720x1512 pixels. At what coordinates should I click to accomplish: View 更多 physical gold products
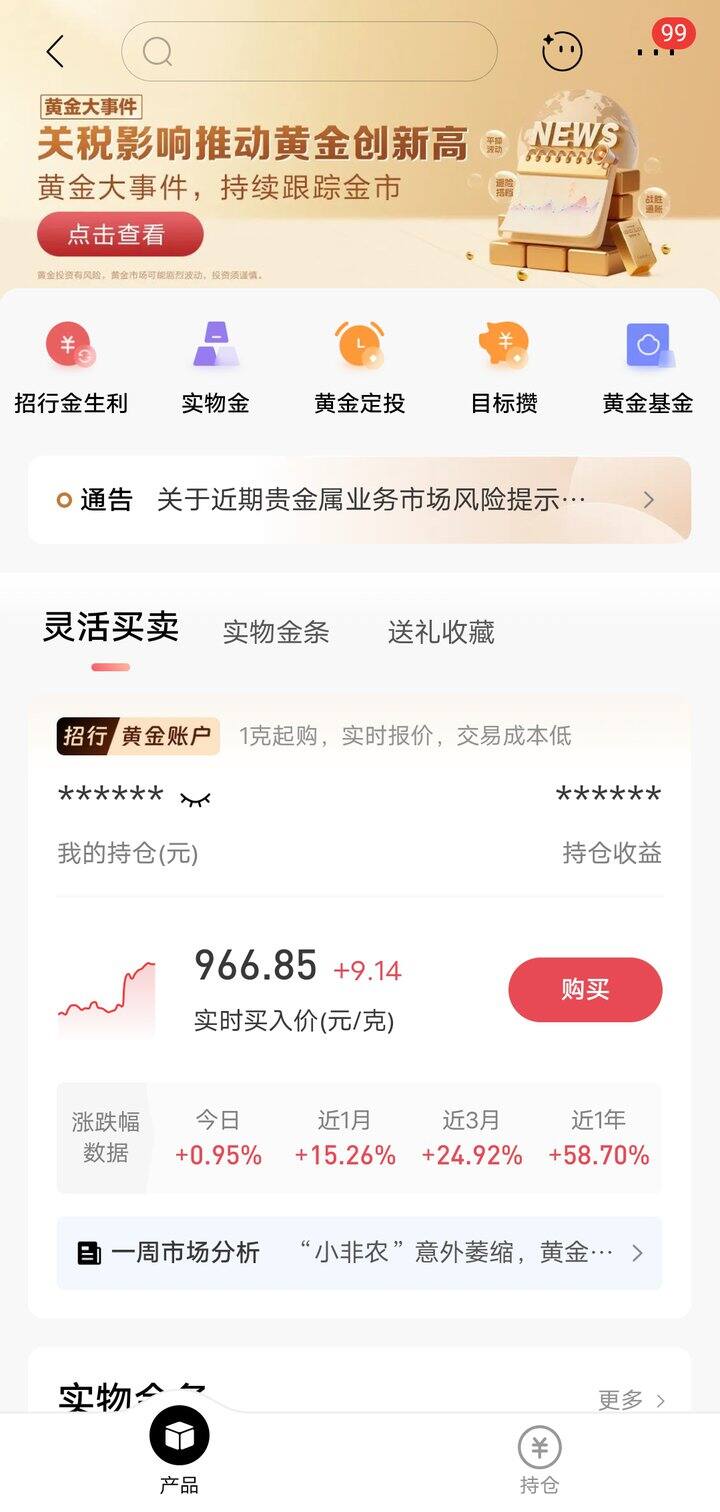(x=631, y=1400)
